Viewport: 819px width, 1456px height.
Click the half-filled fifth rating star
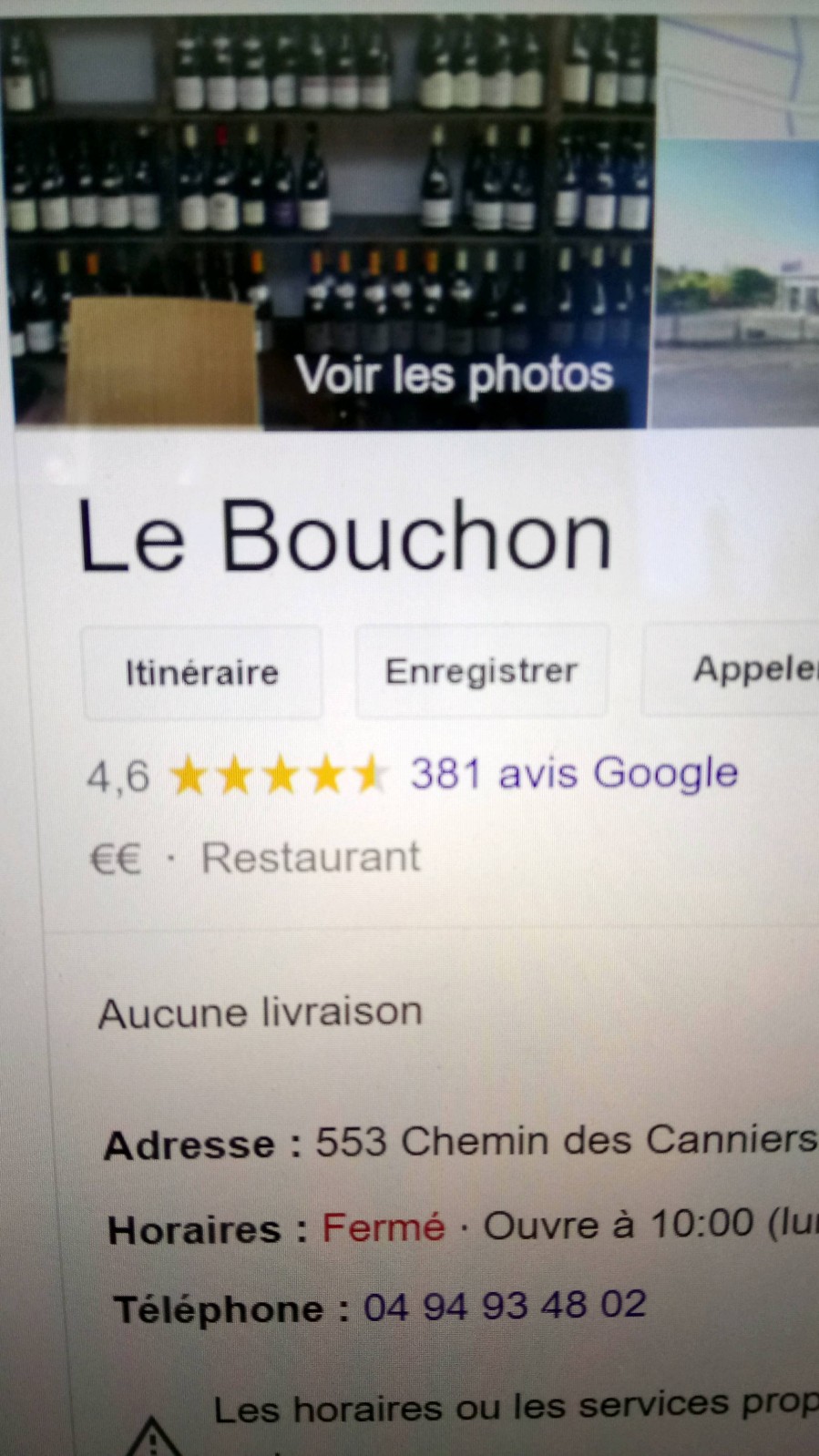click(x=370, y=776)
